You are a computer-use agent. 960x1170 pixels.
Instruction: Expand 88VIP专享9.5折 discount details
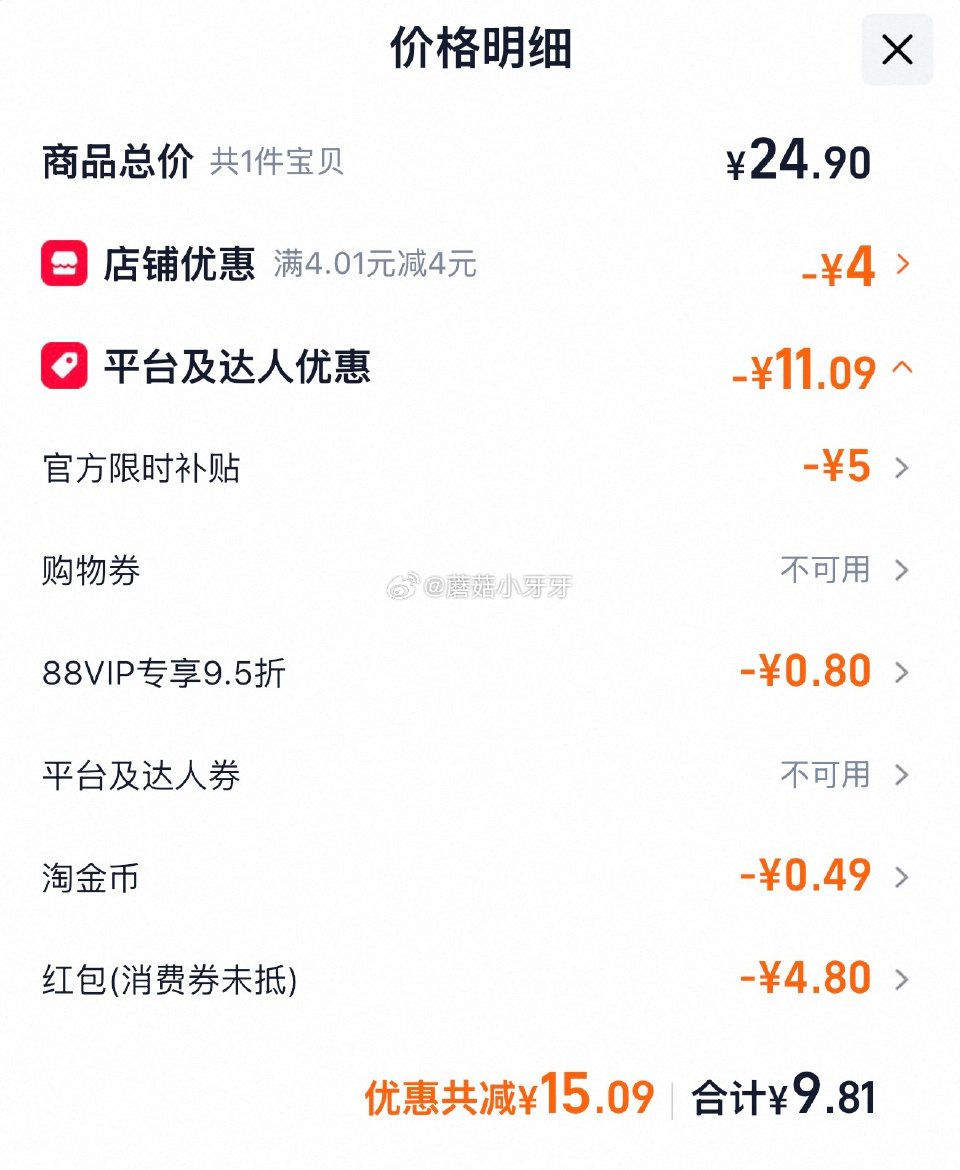tap(903, 672)
